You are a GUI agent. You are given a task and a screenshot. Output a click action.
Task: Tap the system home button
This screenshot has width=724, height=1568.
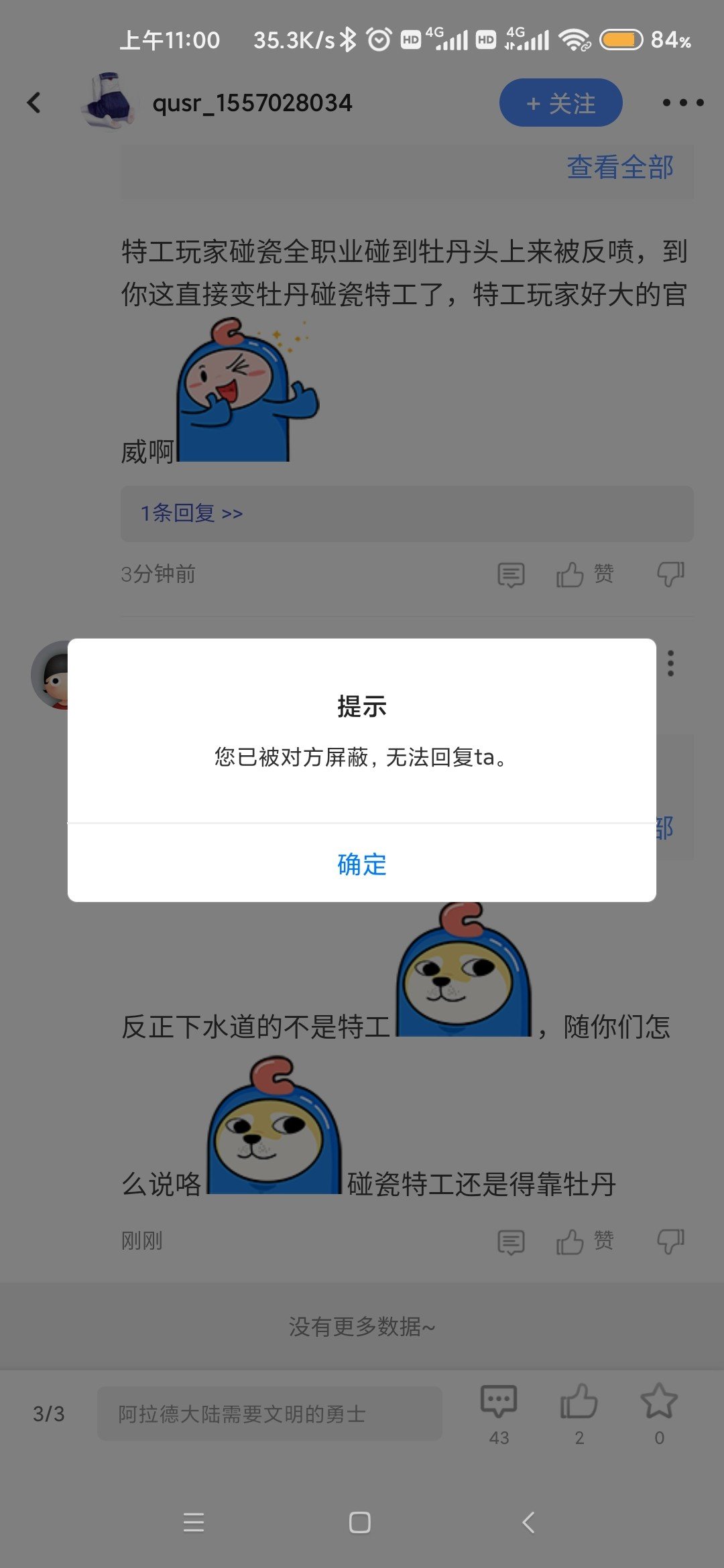click(360, 1522)
